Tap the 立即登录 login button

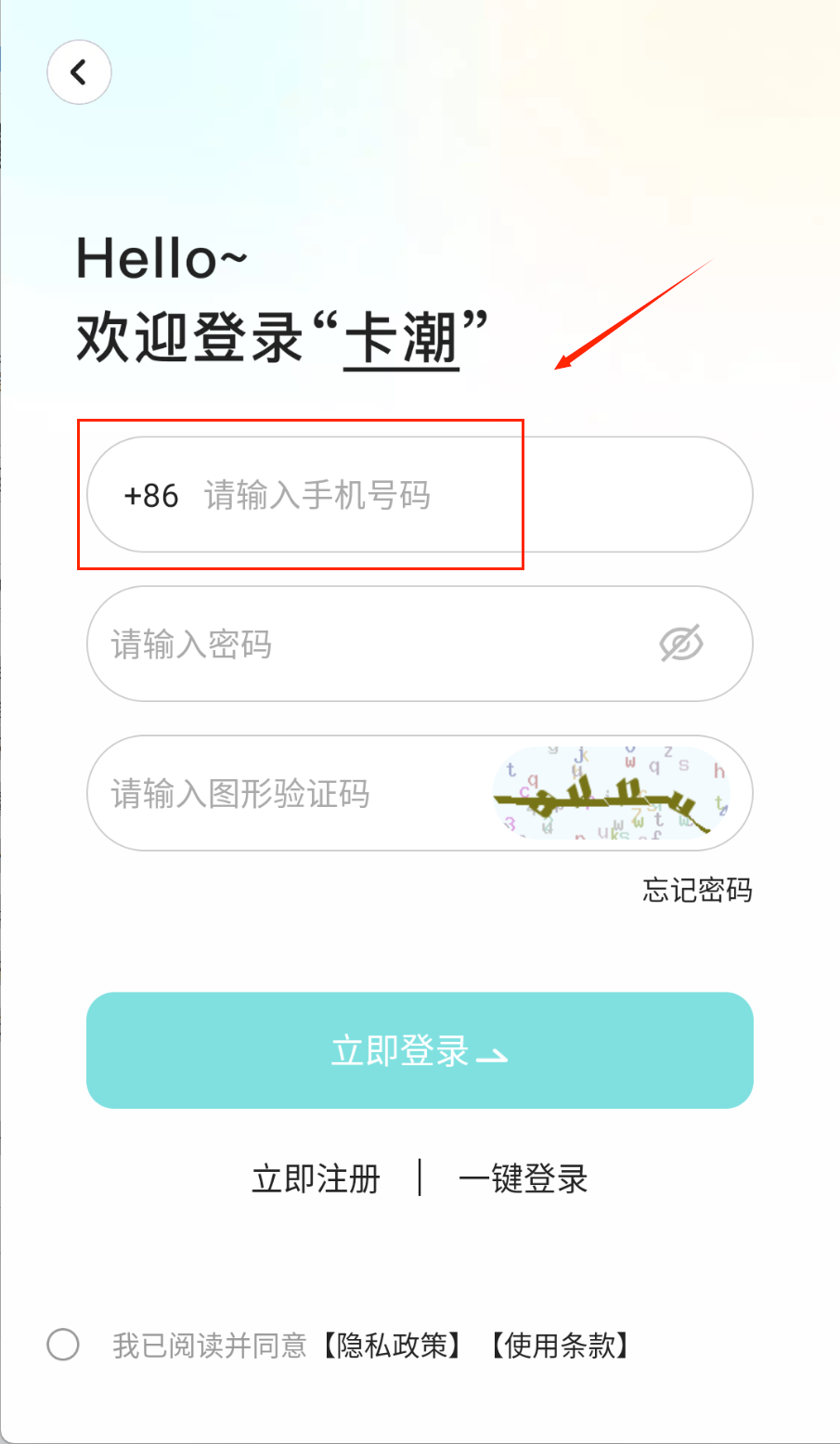(x=420, y=1050)
